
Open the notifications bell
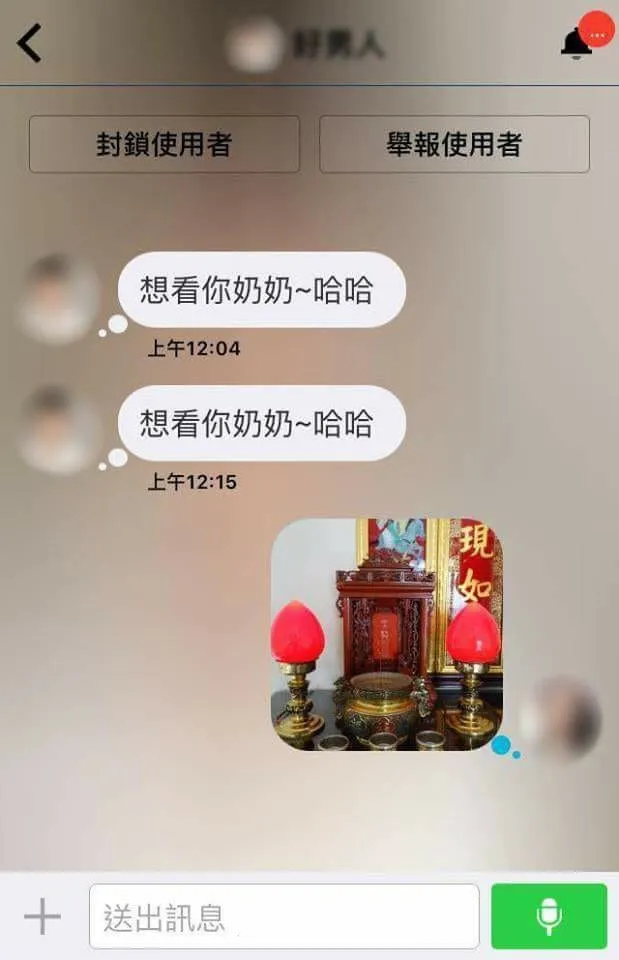576,44
